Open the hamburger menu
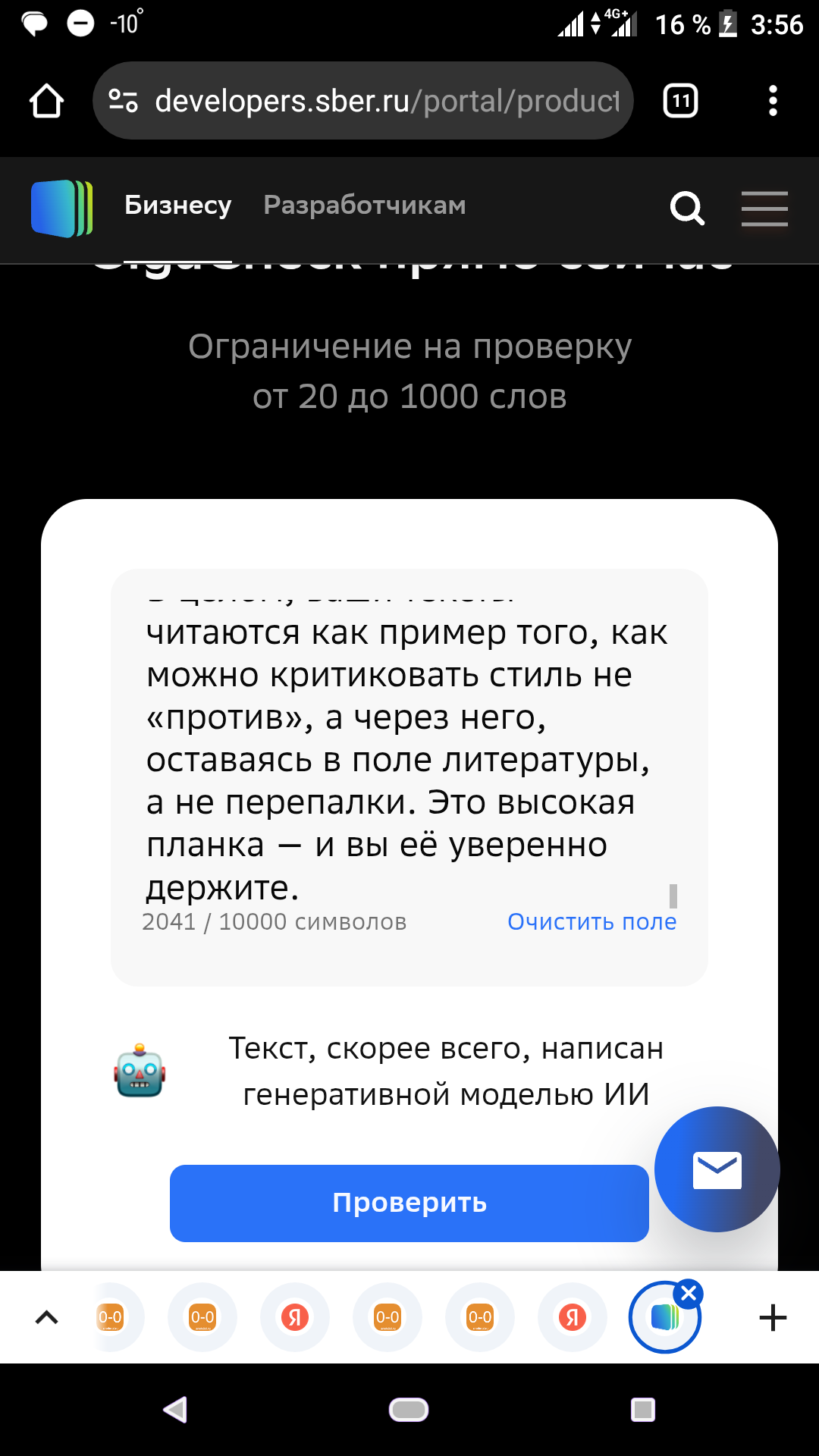This screenshot has height=1456, width=819. [x=764, y=209]
